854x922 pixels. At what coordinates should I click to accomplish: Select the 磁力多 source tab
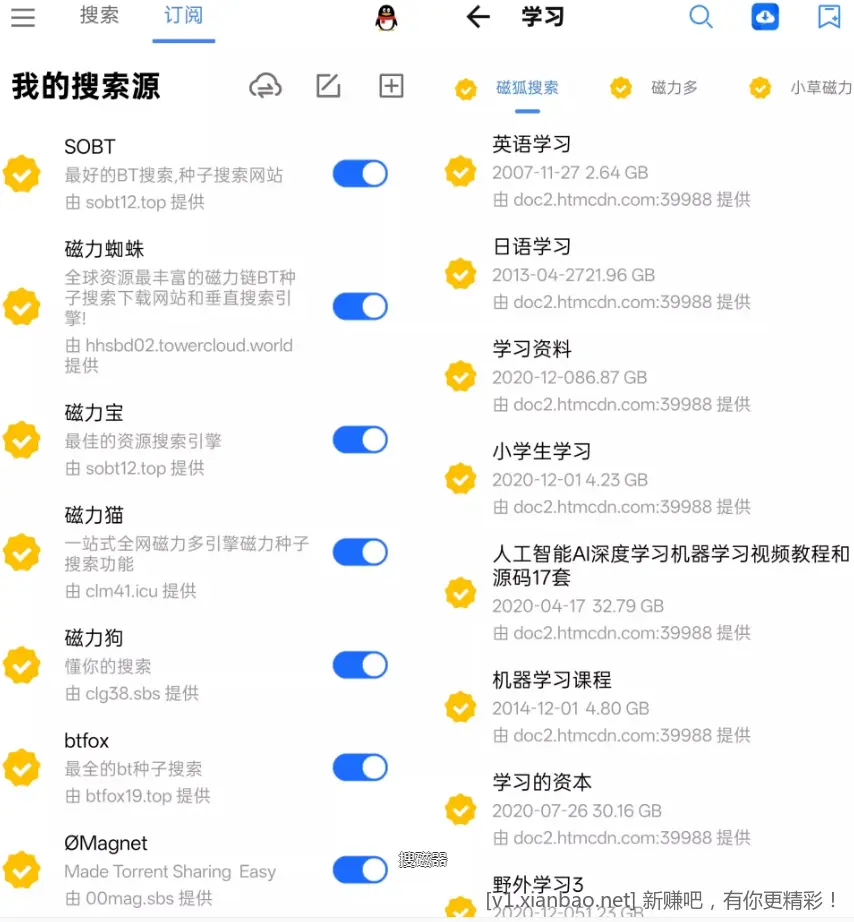(x=675, y=88)
